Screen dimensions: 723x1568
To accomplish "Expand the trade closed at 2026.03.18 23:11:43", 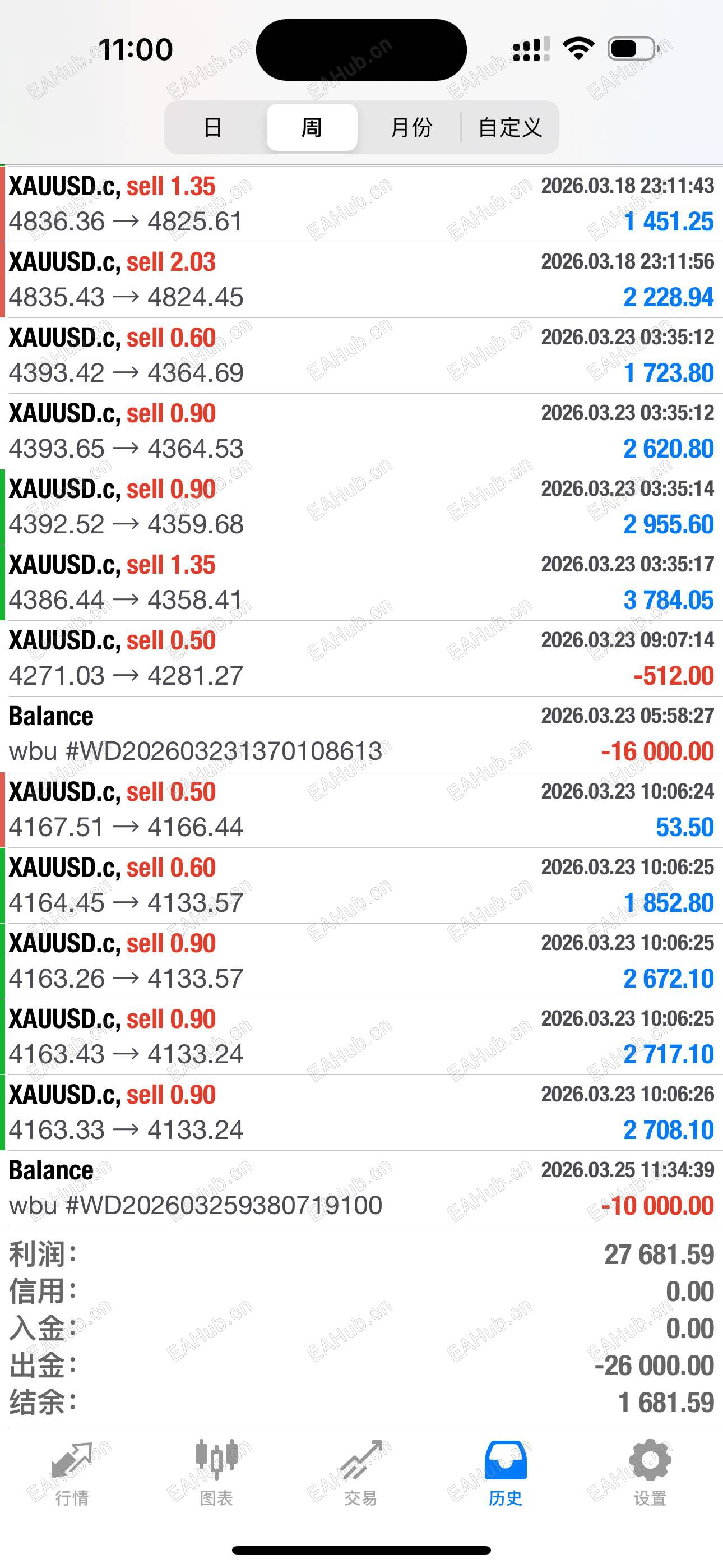I will [x=361, y=204].
